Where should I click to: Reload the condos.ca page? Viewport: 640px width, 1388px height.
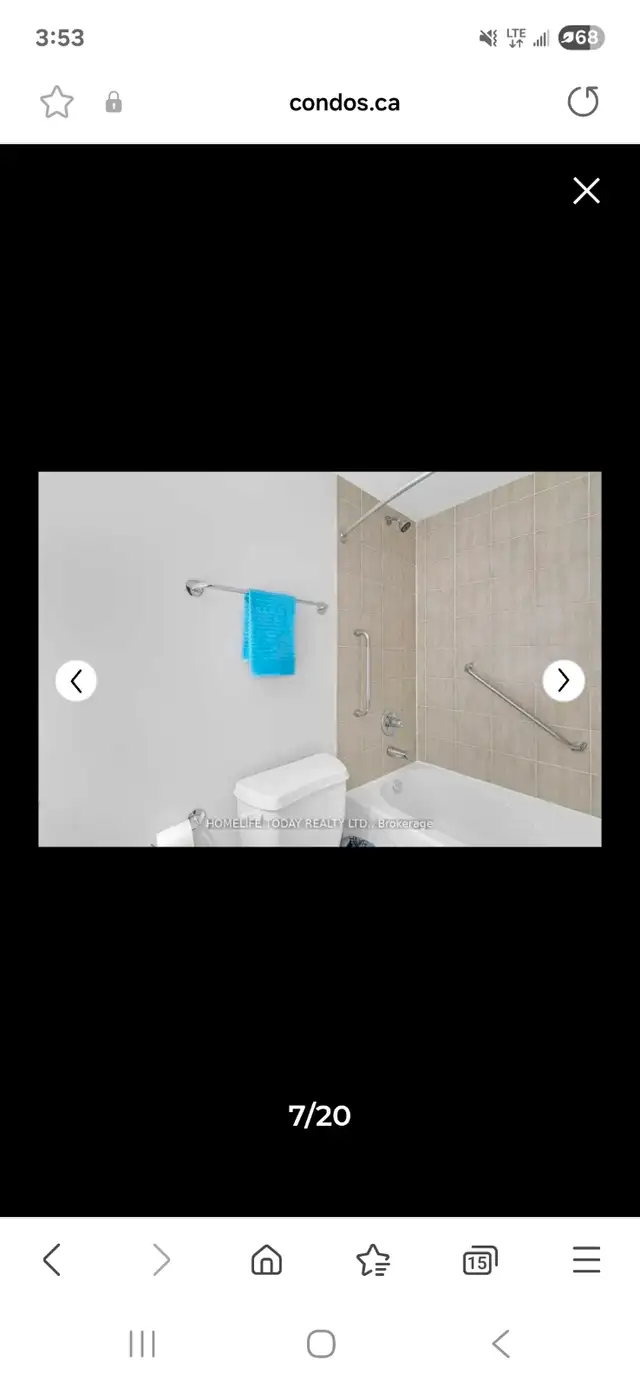[x=582, y=102]
